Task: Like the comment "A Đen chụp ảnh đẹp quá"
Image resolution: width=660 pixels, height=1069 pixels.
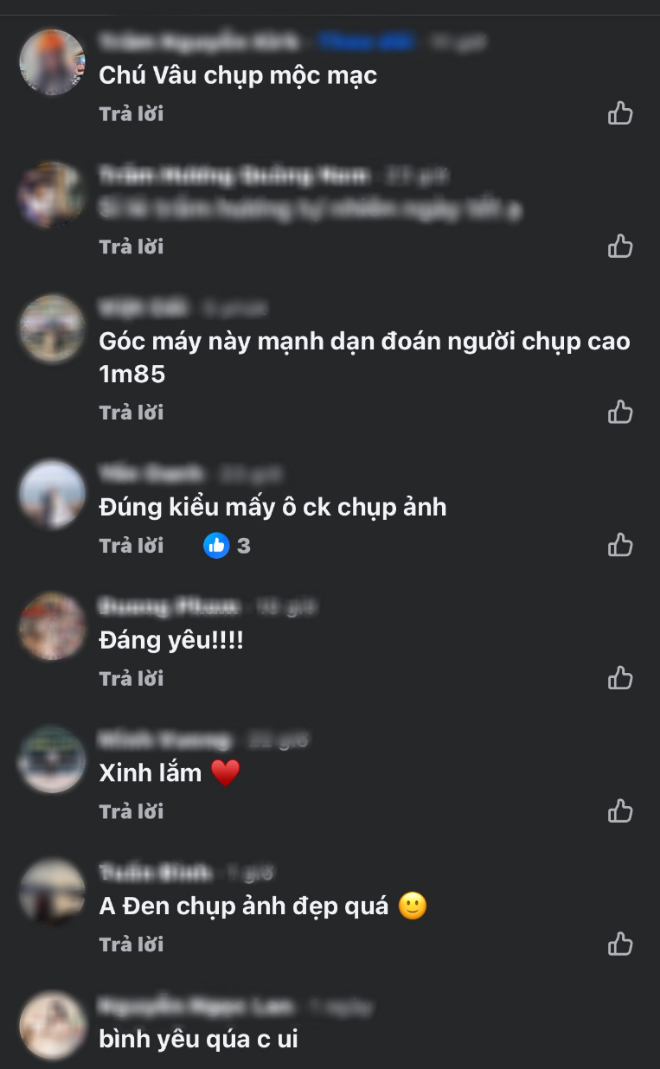Action: tap(620, 944)
